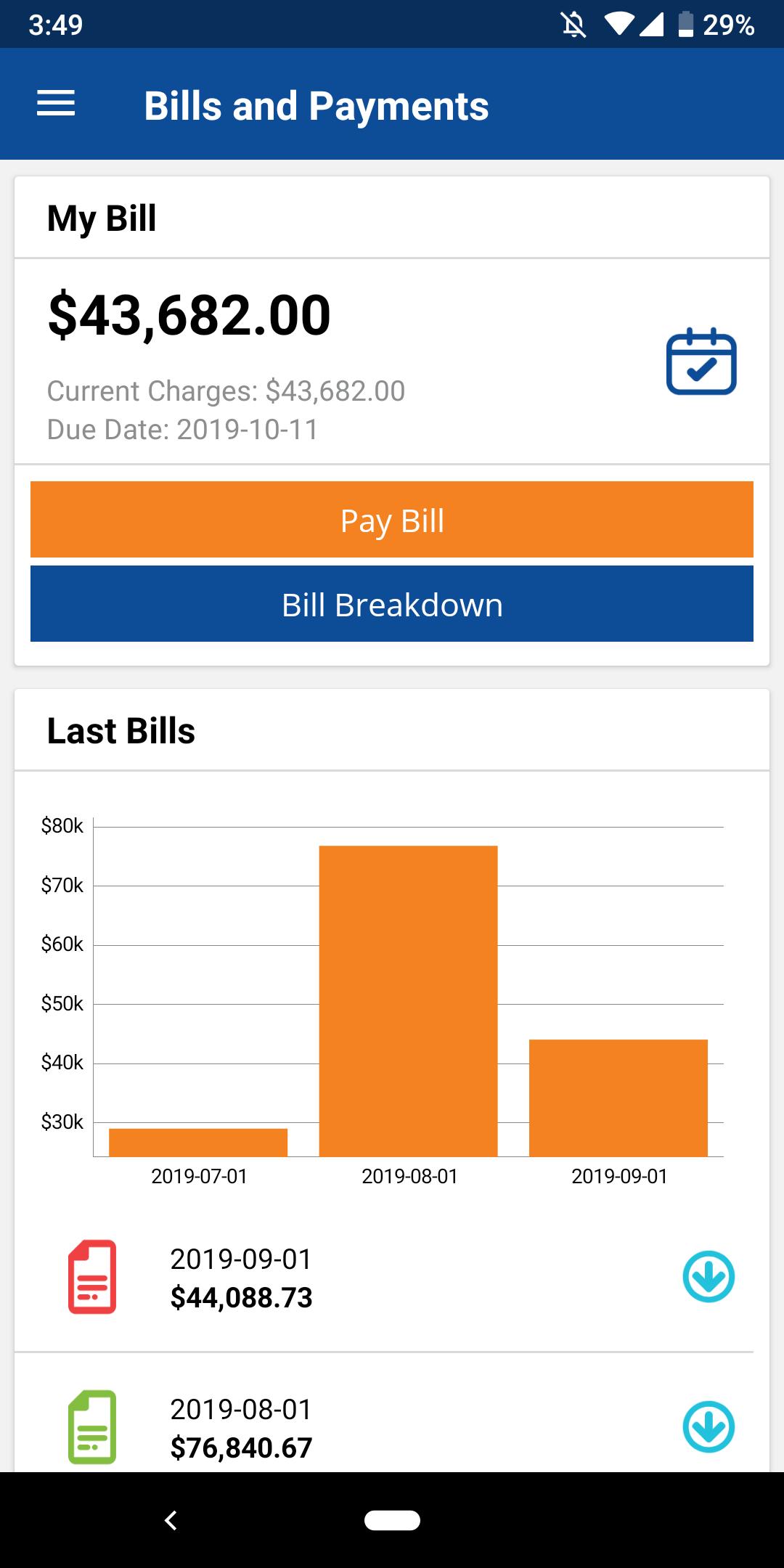
Task: Open Bill Breakdown
Action: tap(392, 604)
